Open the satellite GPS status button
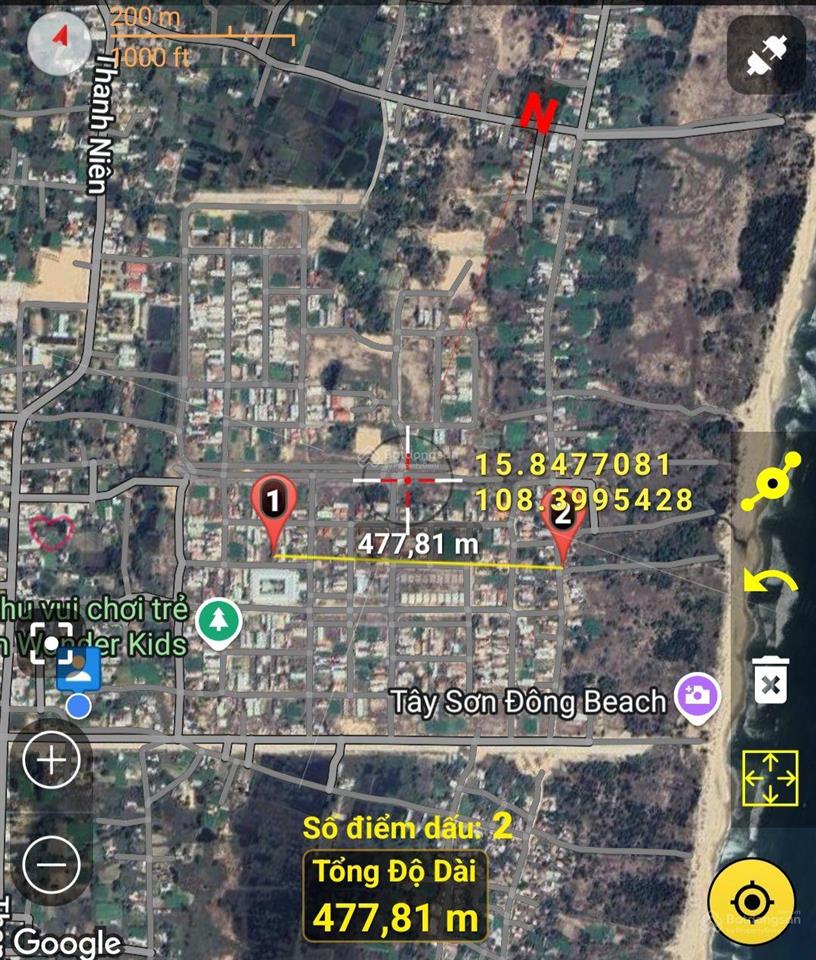 pyautogui.click(x=766, y=55)
